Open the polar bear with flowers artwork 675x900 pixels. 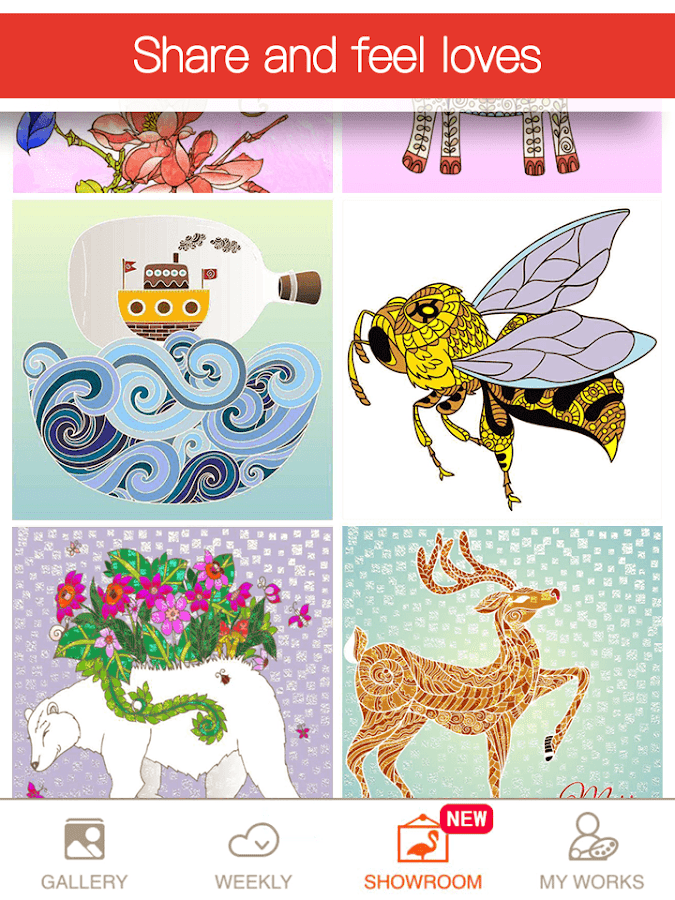pos(172,662)
